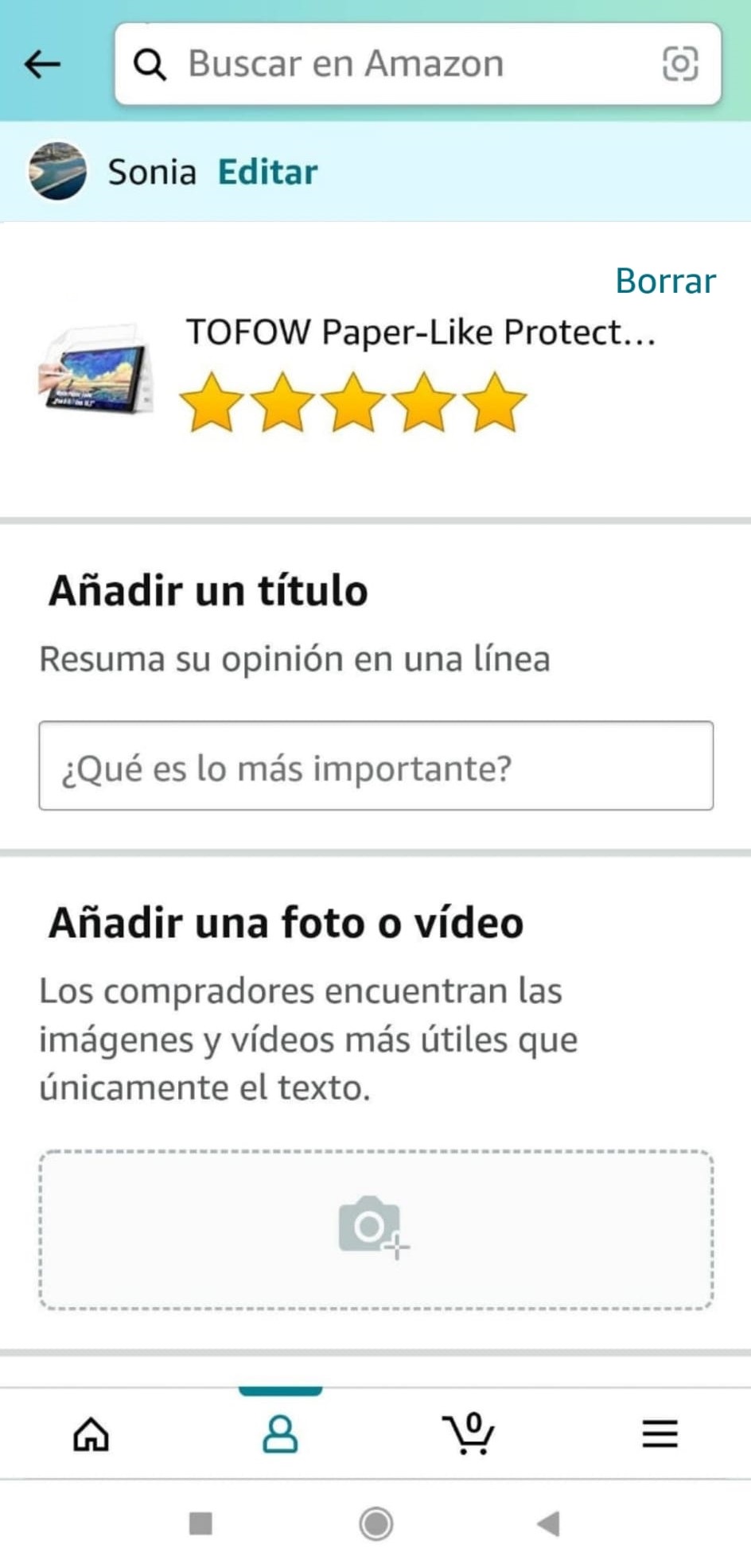751x1568 pixels.
Task: Add a photo or video
Action: point(375,1229)
